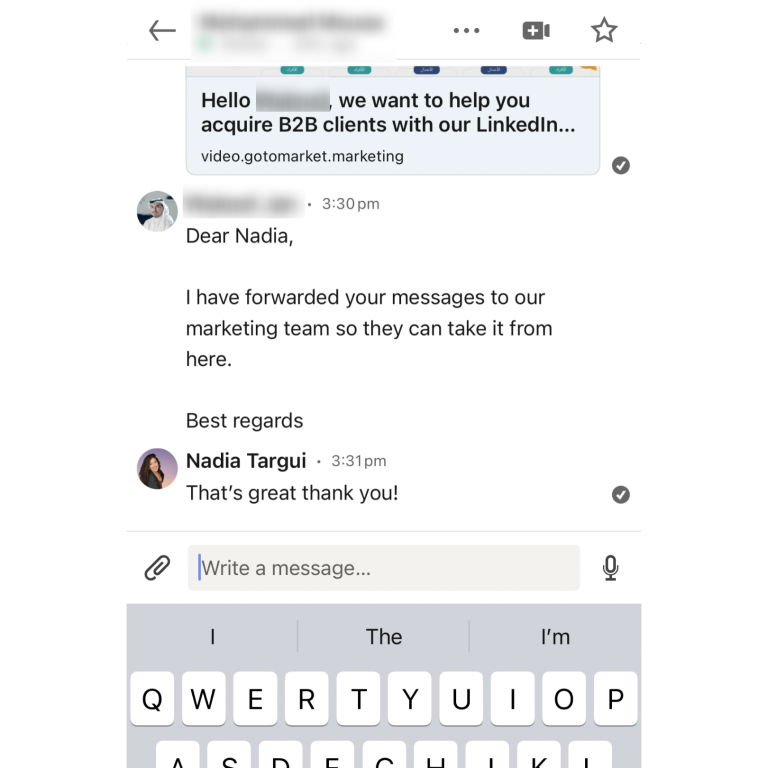Open Nadia Targui's profile picture

point(157,468)
